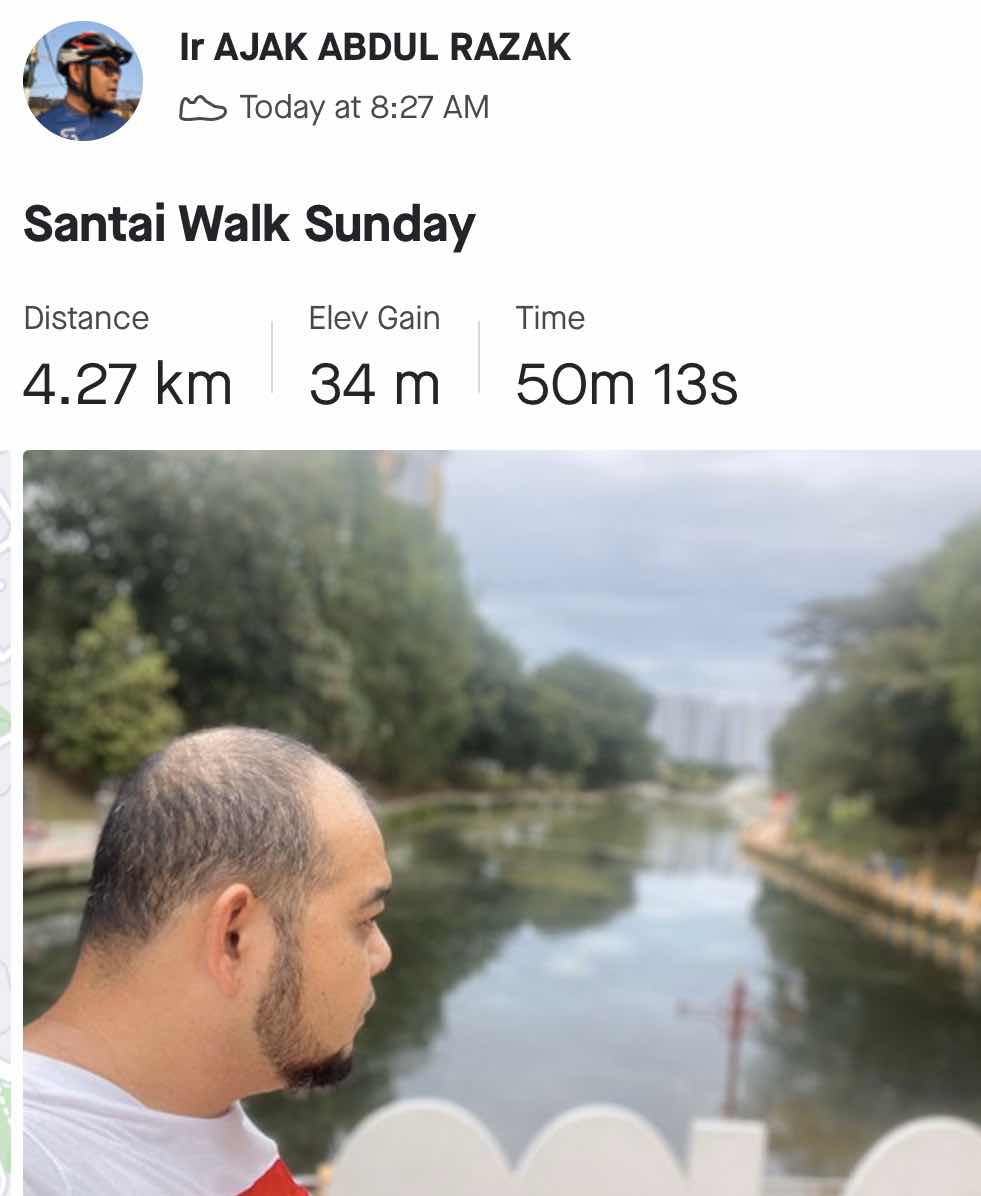The height and width of the screenshot is (1196, 981).
Task: Tap the athlete name Ir AJAK ABDUL RAZAK
Action: pos(375,47)
